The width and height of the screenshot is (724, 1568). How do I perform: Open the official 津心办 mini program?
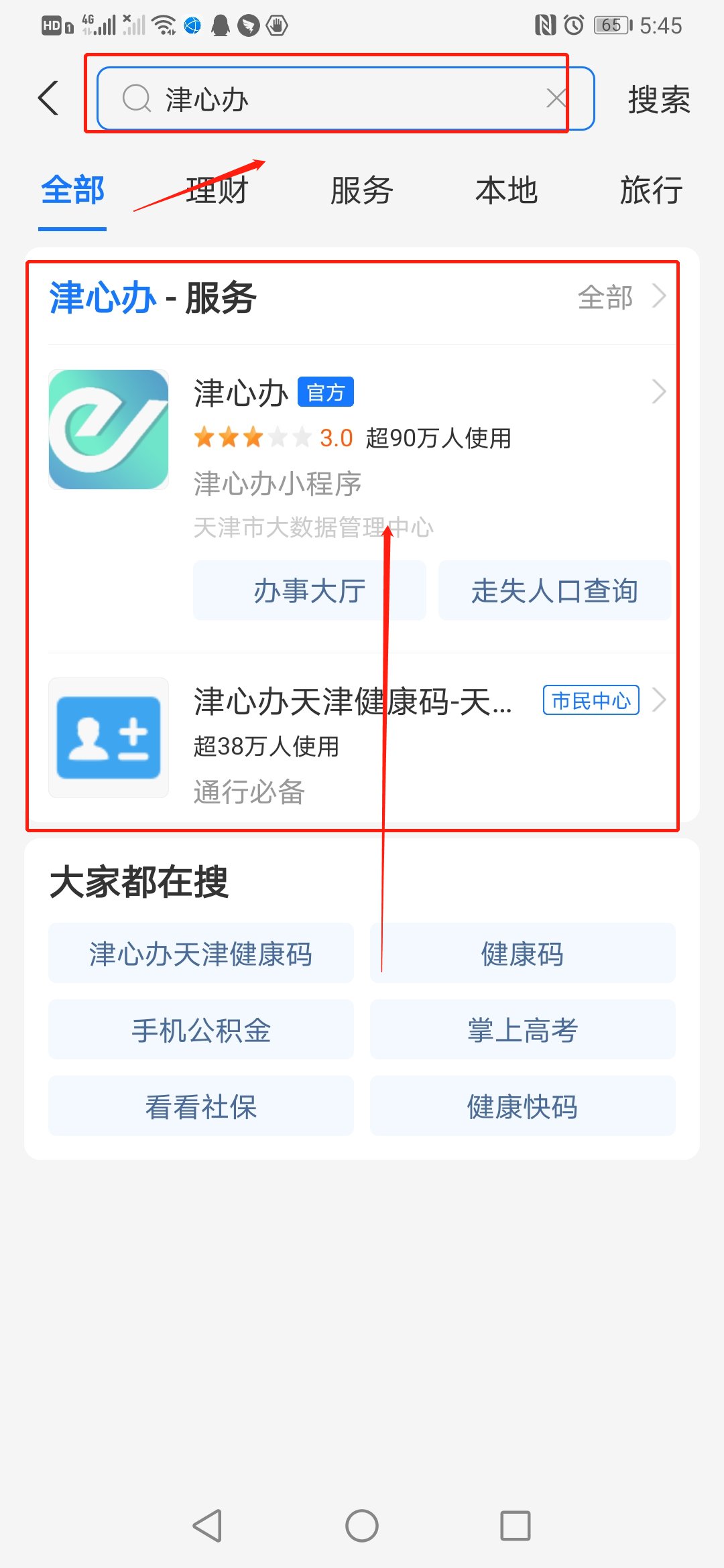[402, 436]
